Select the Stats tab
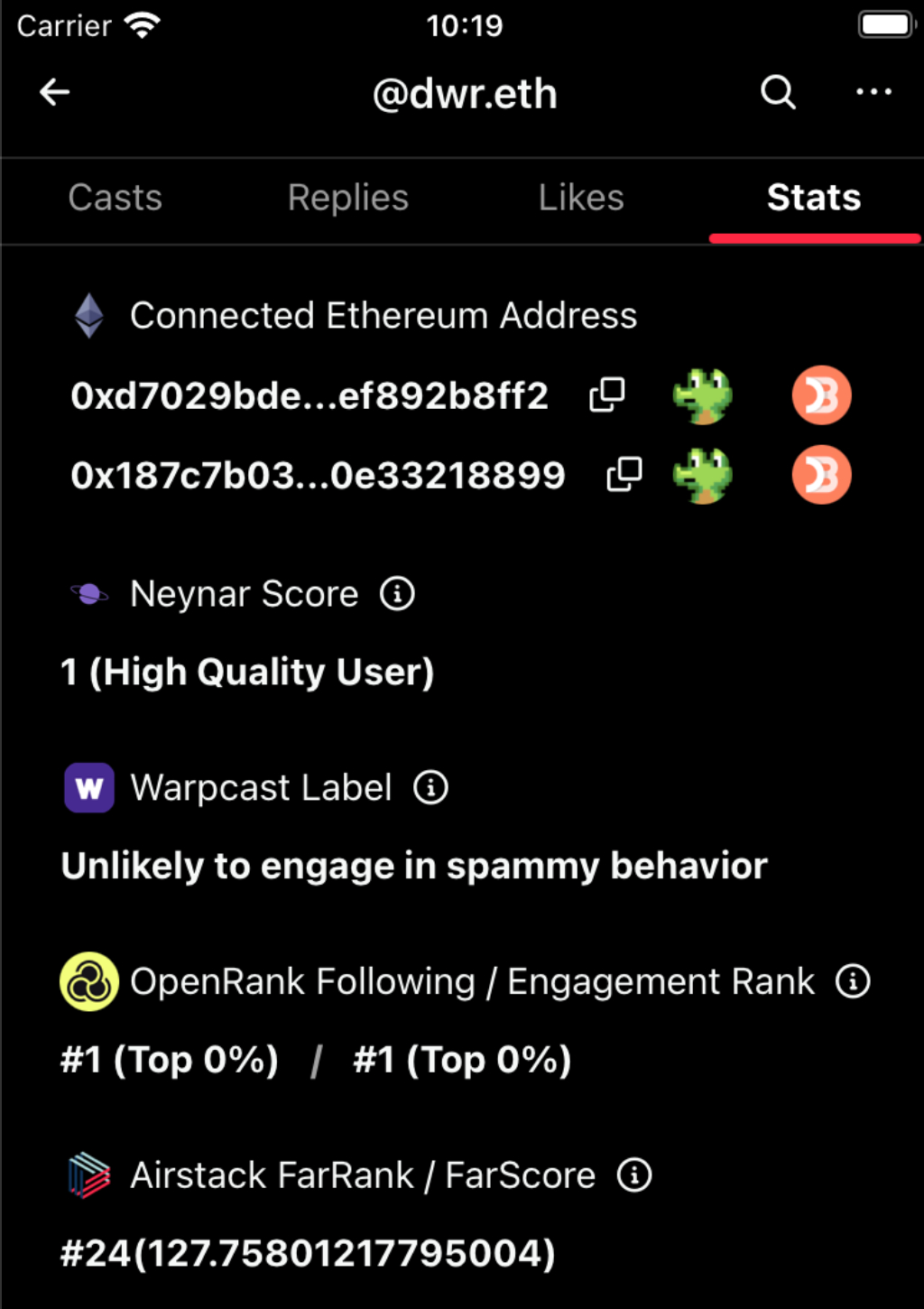924x1309 pixels. (814, 198)
